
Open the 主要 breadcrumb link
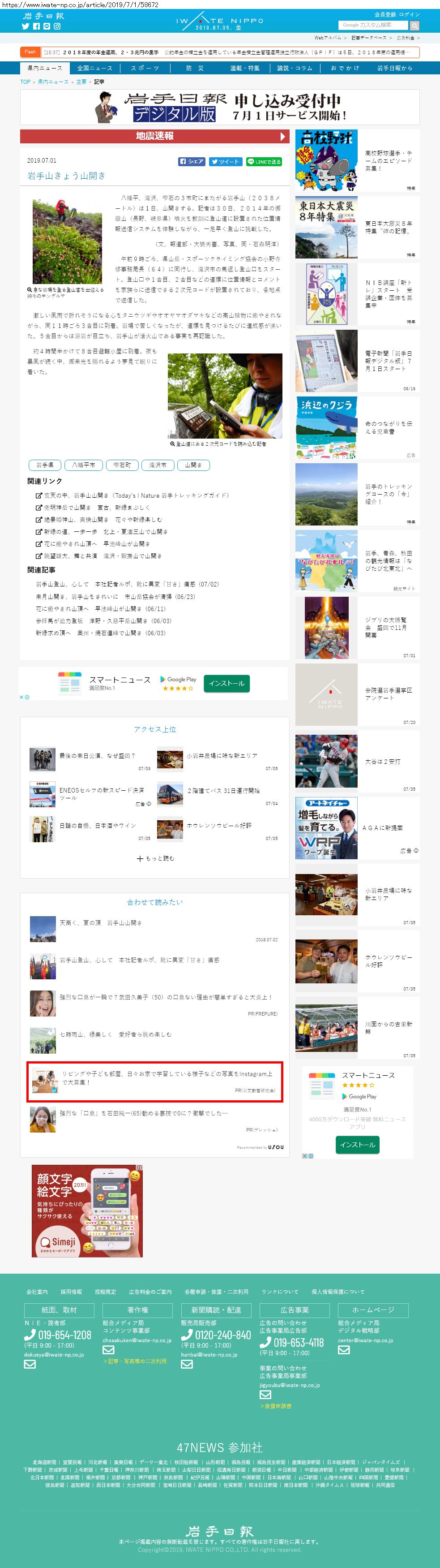(x=81, y=82)
